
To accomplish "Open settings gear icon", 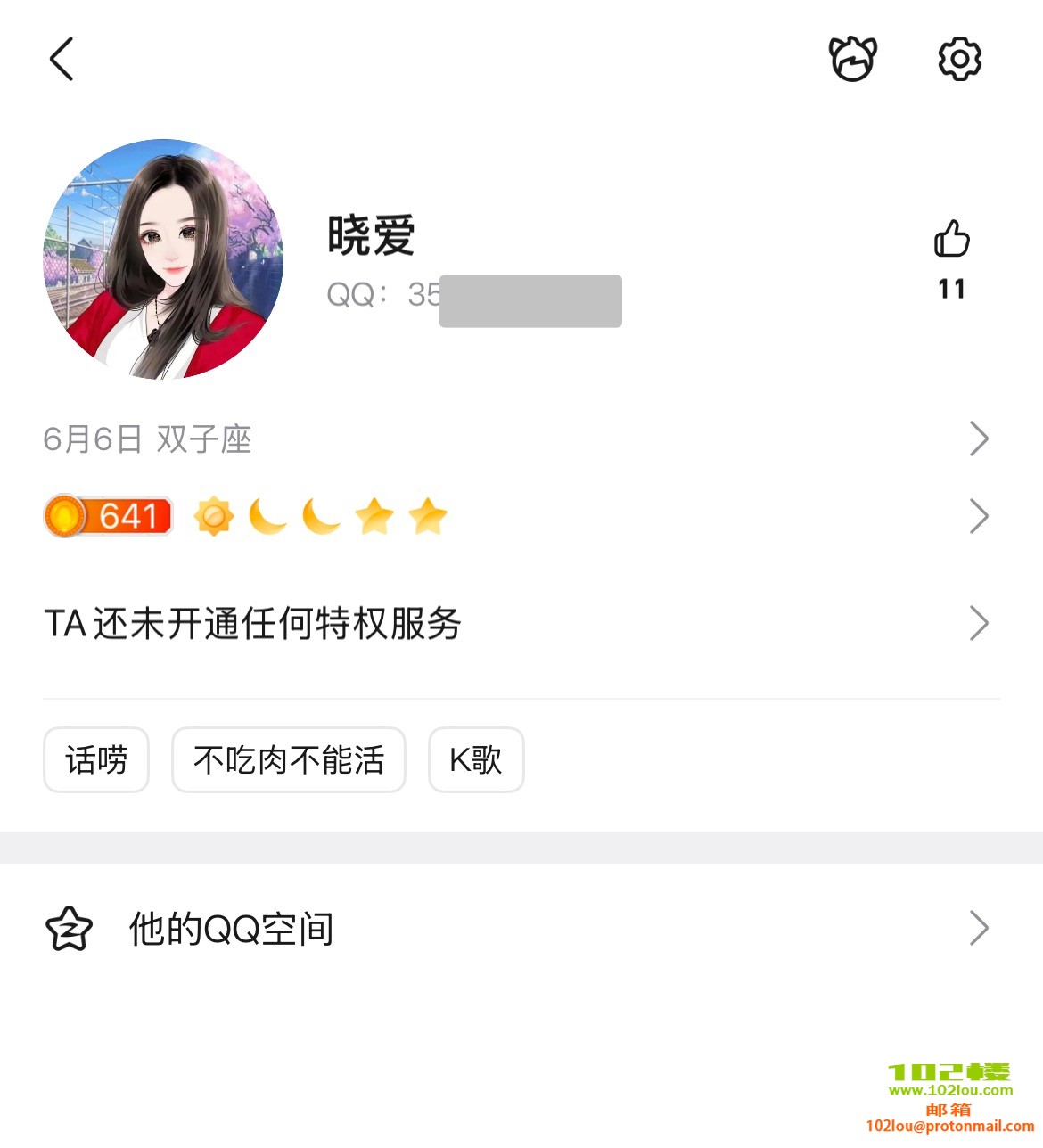I will (x=960, y=60).
